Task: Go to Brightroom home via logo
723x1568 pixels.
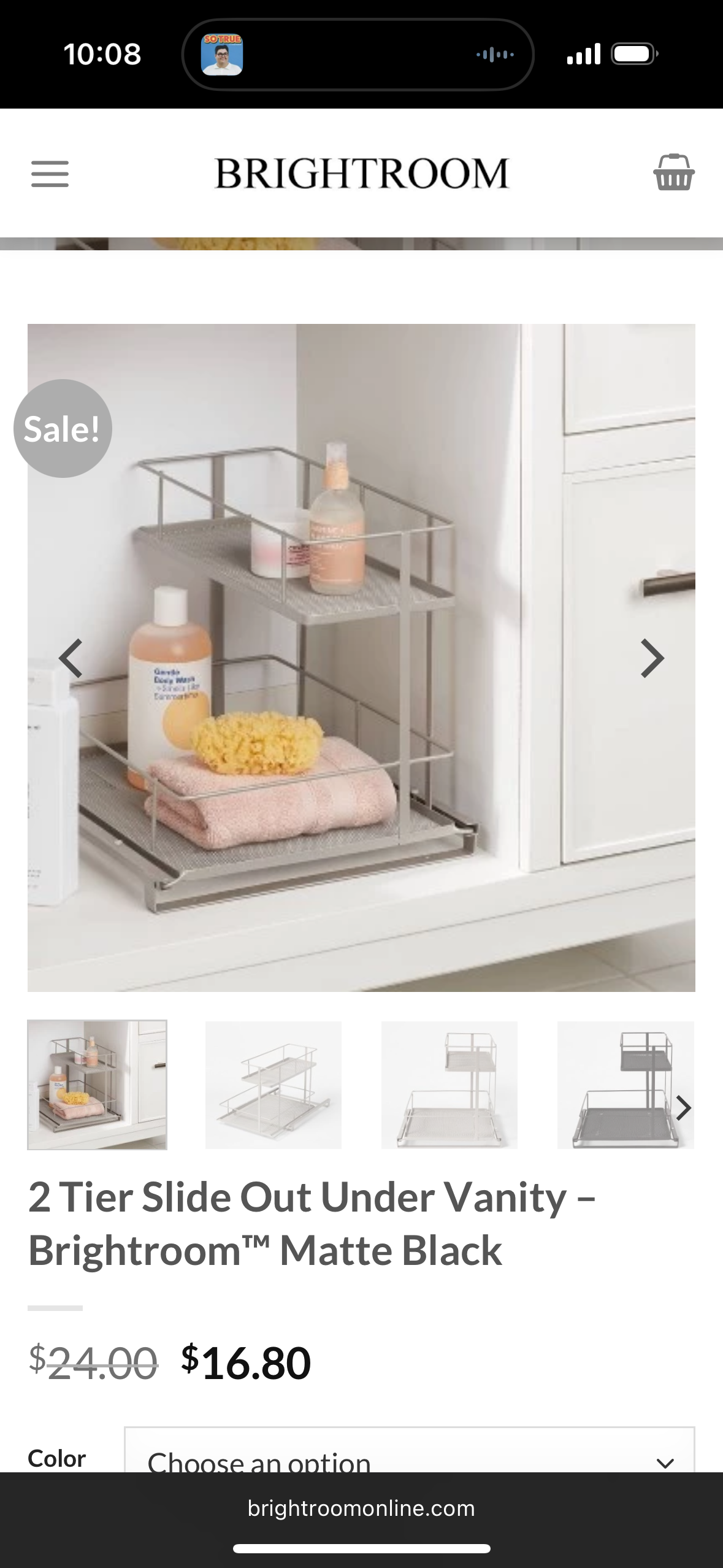Action: point(362,173)
